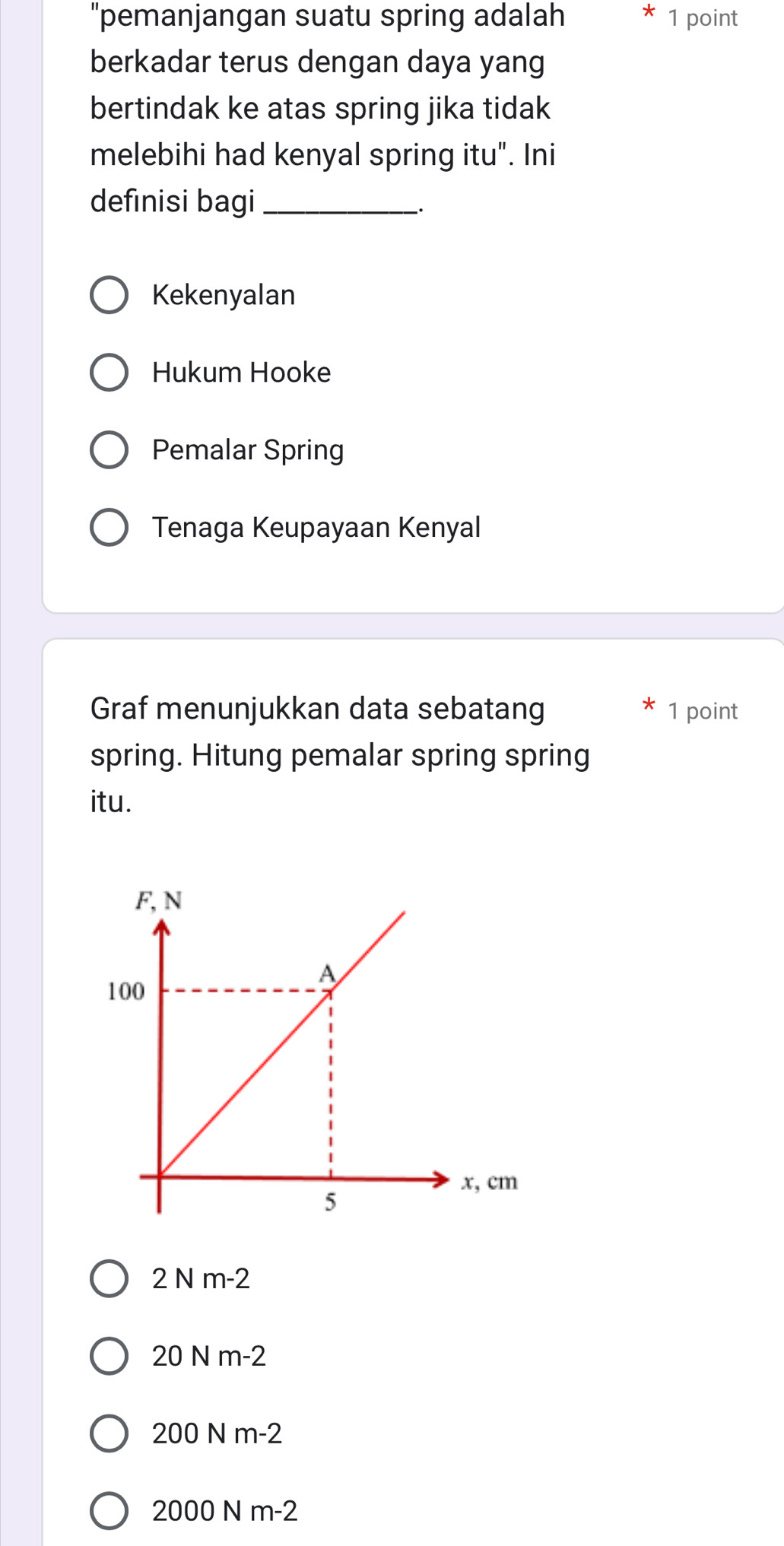Select 2 N m-2 as spring constant

tap(110, 1278)
